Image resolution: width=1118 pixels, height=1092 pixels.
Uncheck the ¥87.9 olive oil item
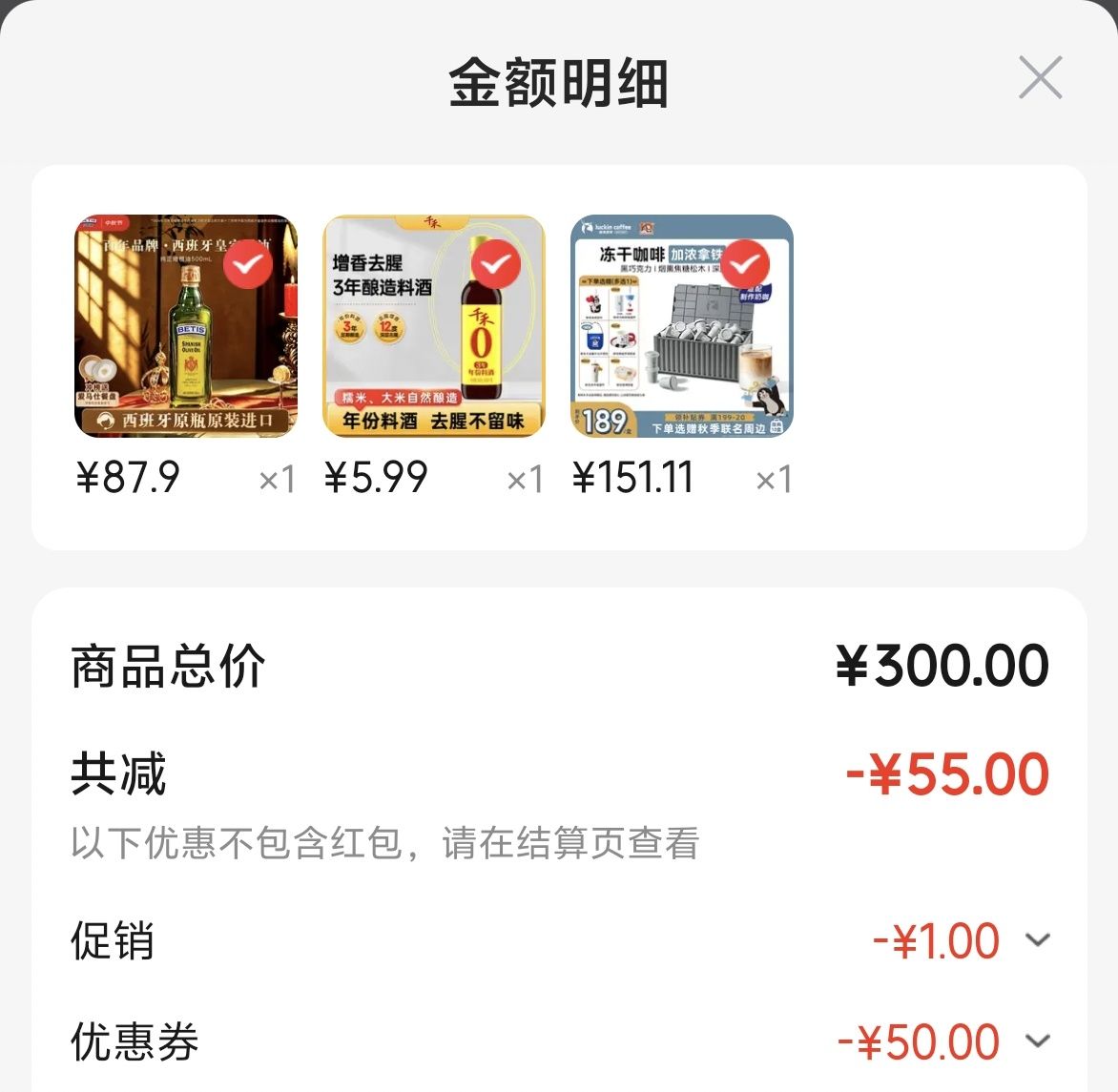(x=248, y=265)
